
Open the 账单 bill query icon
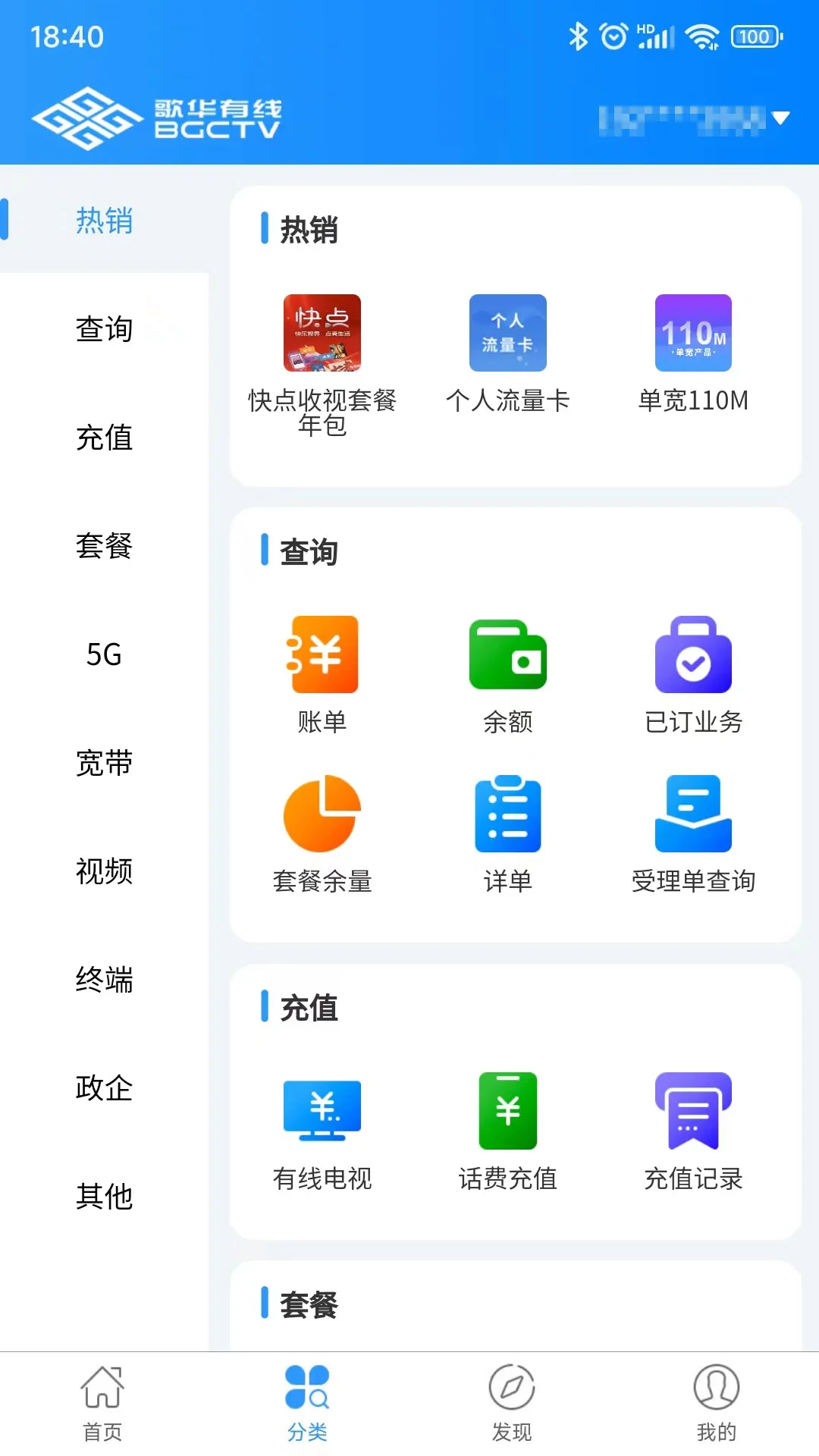tap(322, 675)
